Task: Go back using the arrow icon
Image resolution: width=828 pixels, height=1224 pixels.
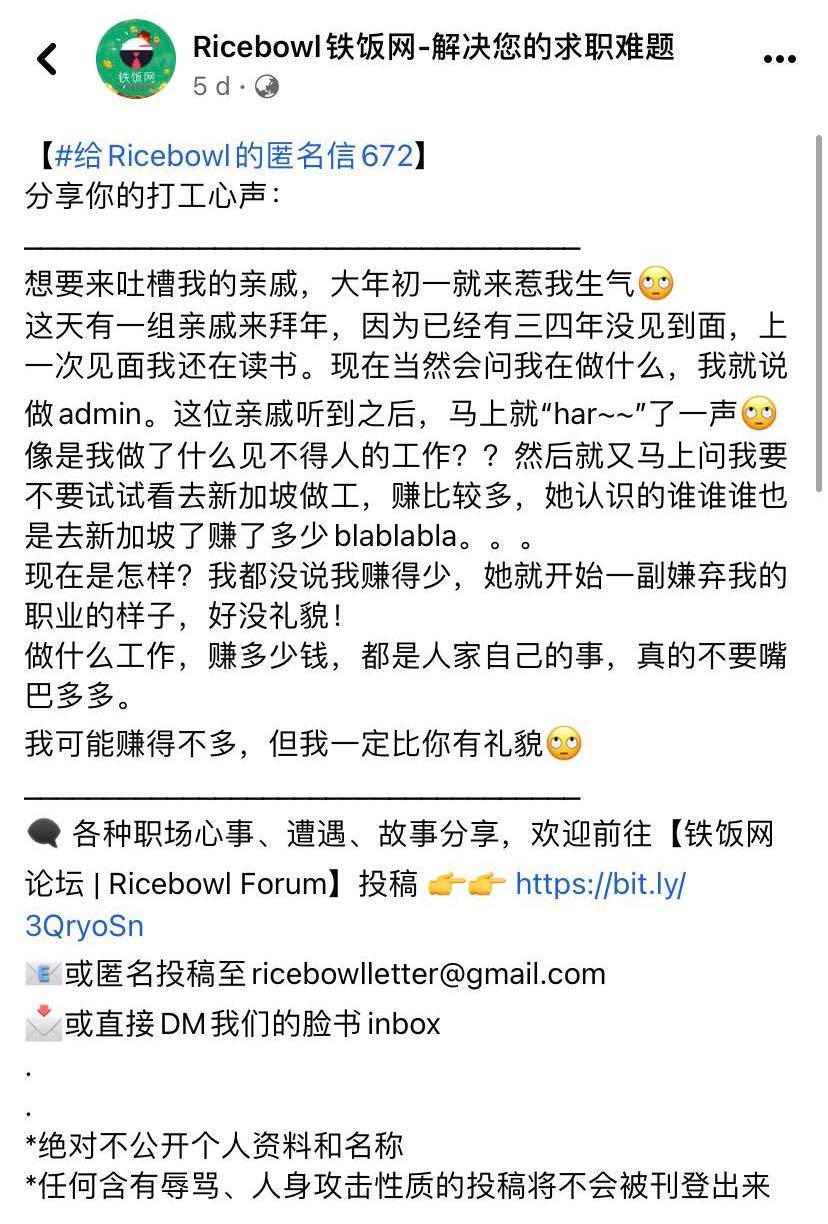Action: [47, 59]
